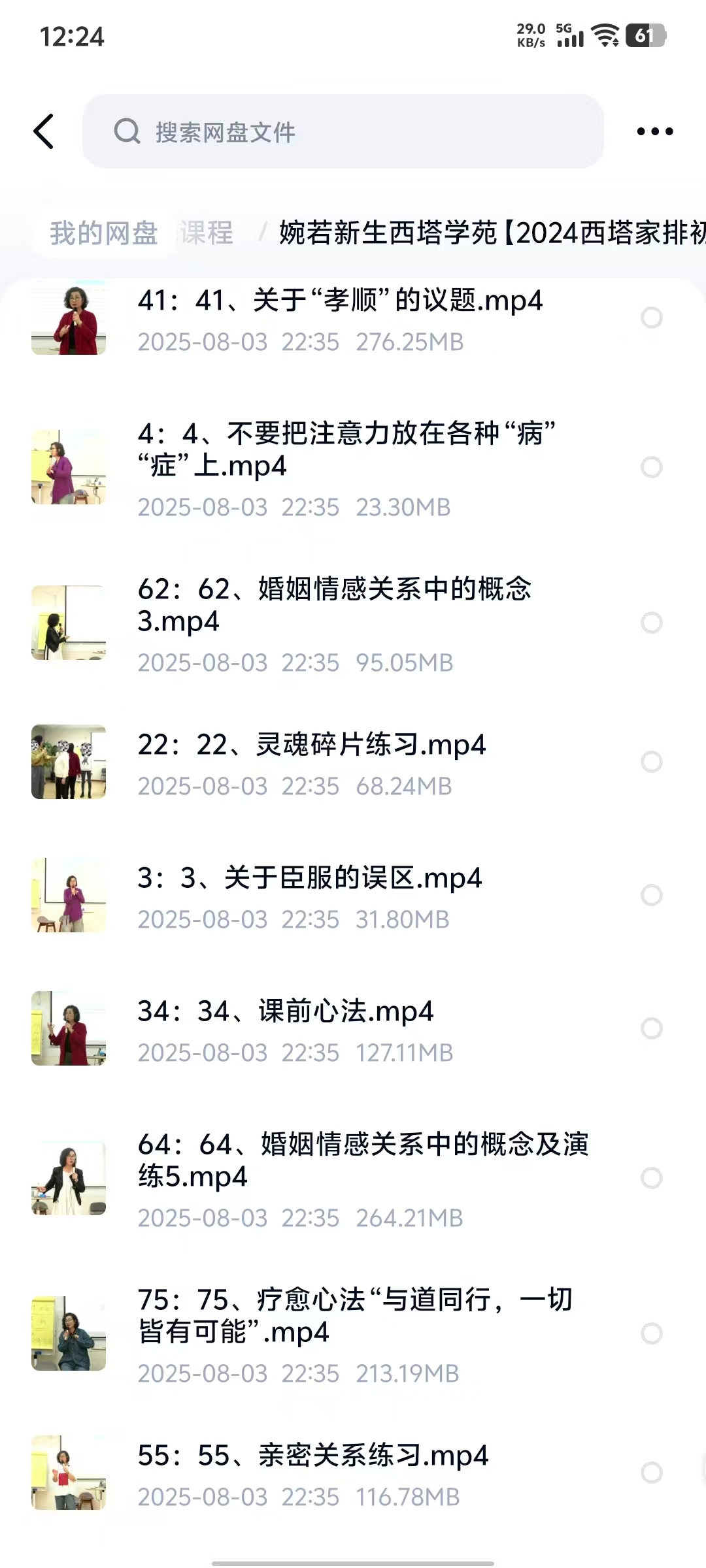Mark the checkbox for 55、亲密关系练习.mp4
706x1568 pixels.
651,1473
